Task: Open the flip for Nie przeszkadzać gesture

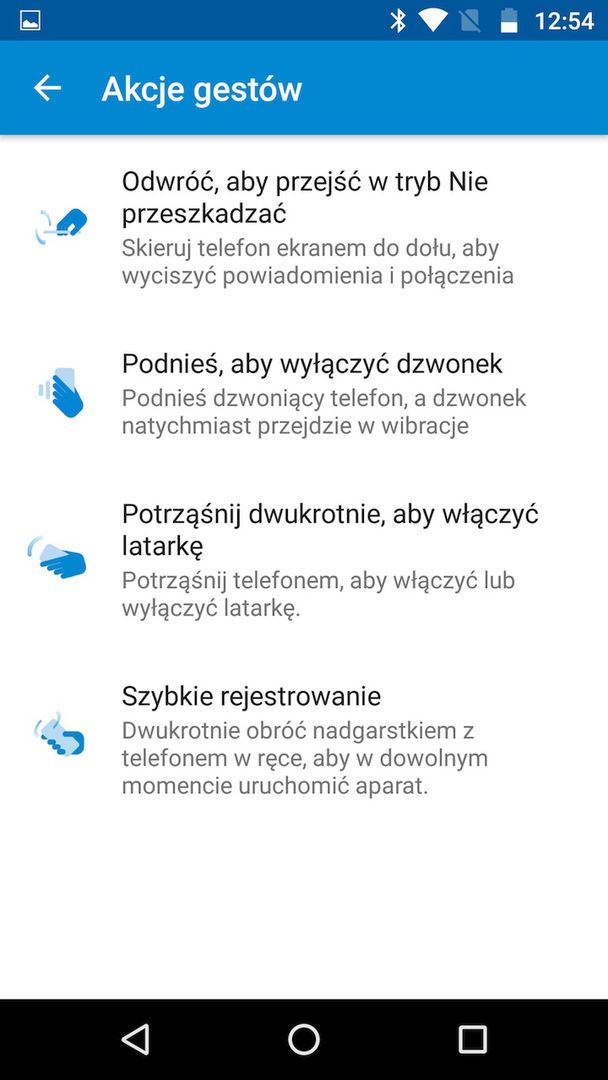Action: pyautogui.click(x=318, y=228)
